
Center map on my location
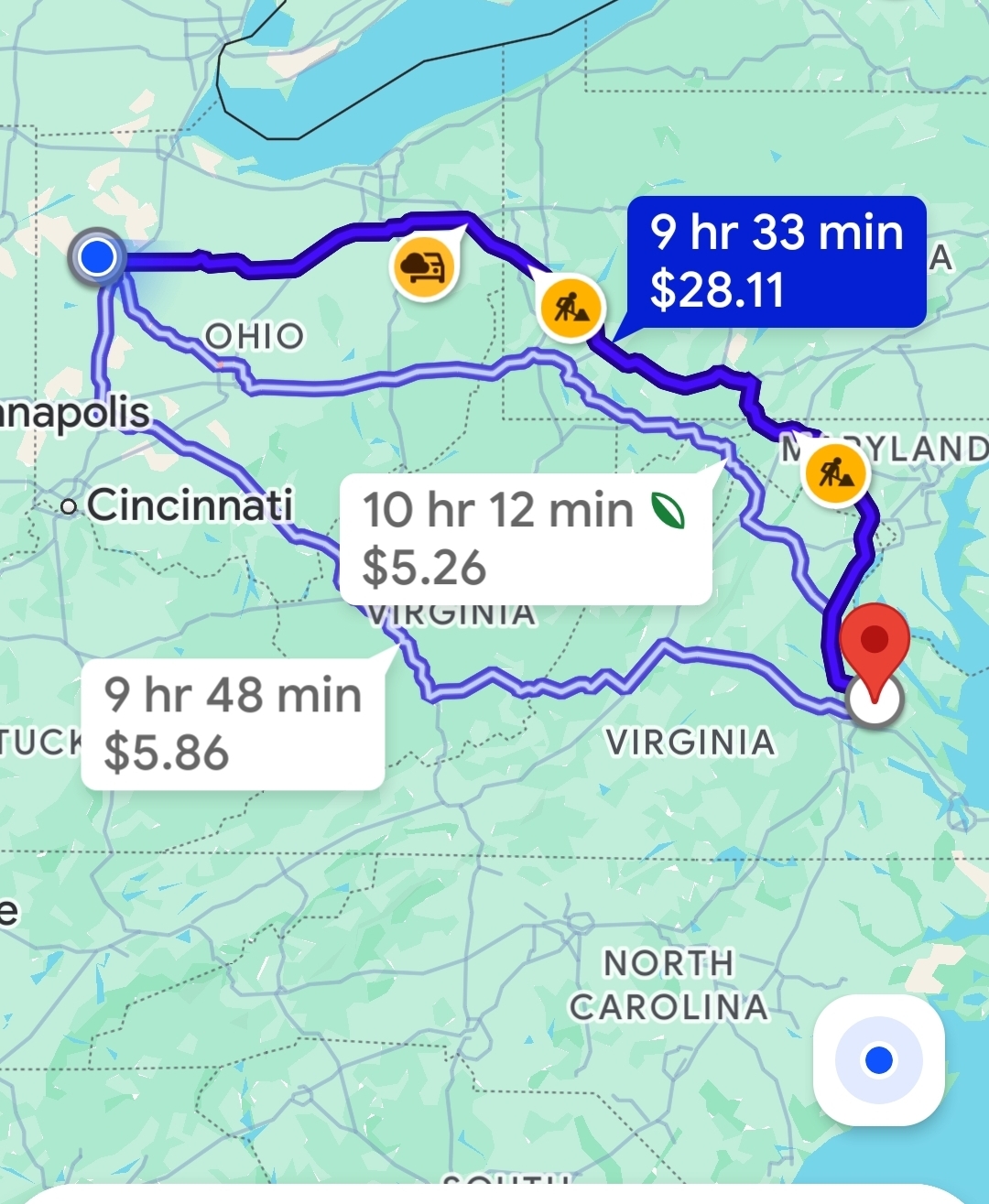point(878,1060)
